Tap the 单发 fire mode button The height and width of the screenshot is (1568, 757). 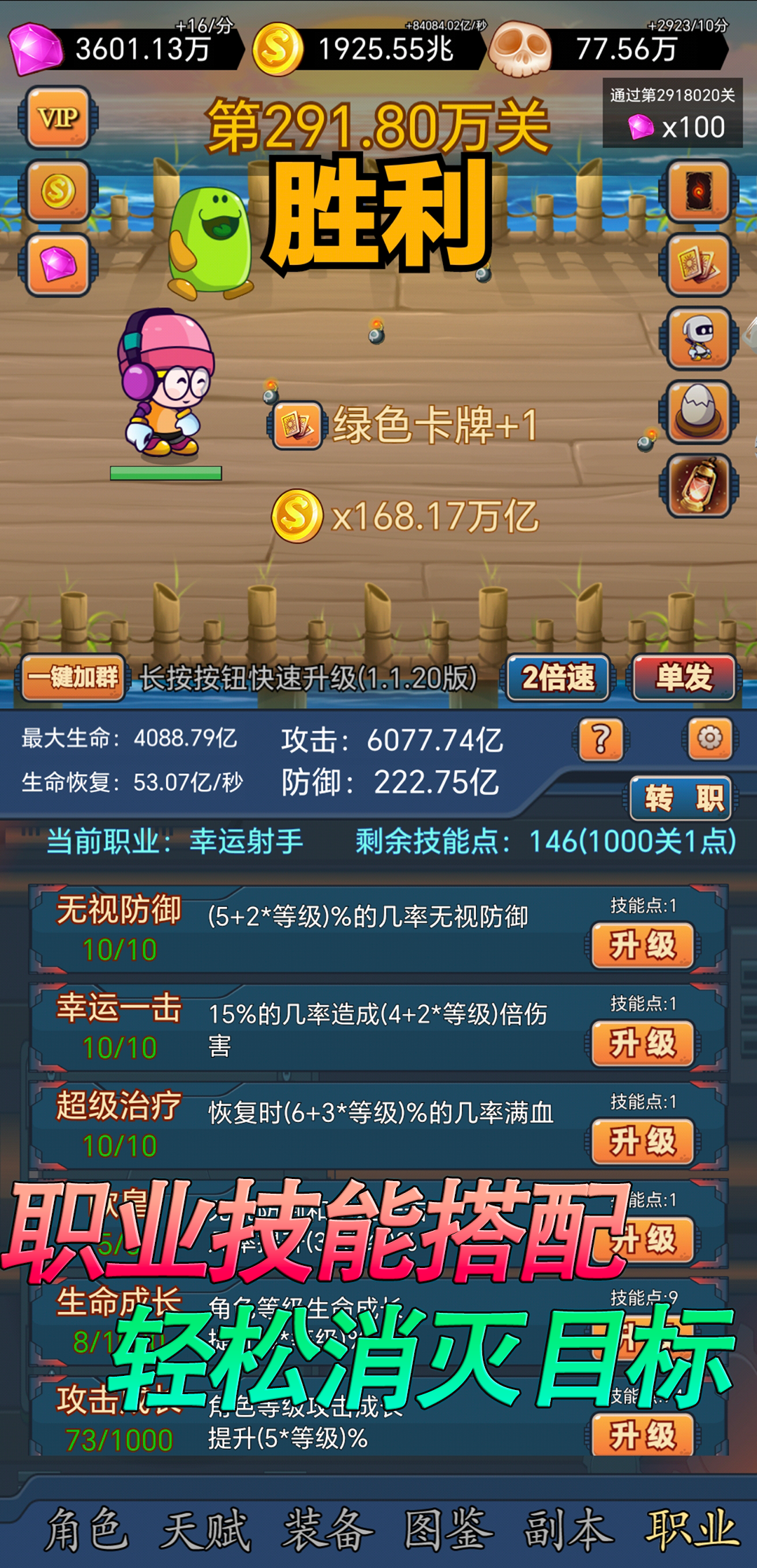(x=684, y=678)
